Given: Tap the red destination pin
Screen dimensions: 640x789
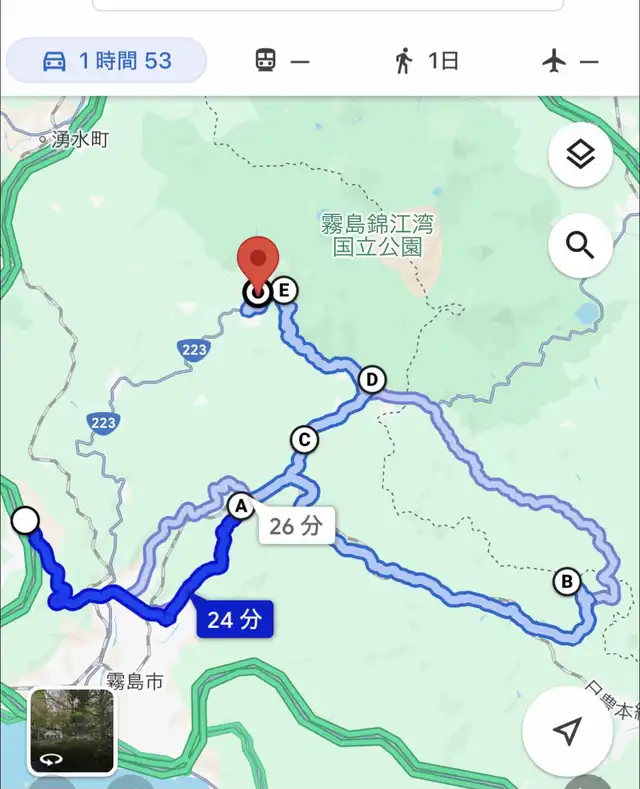Looking at the screenshot, I should tap(258, 264).
